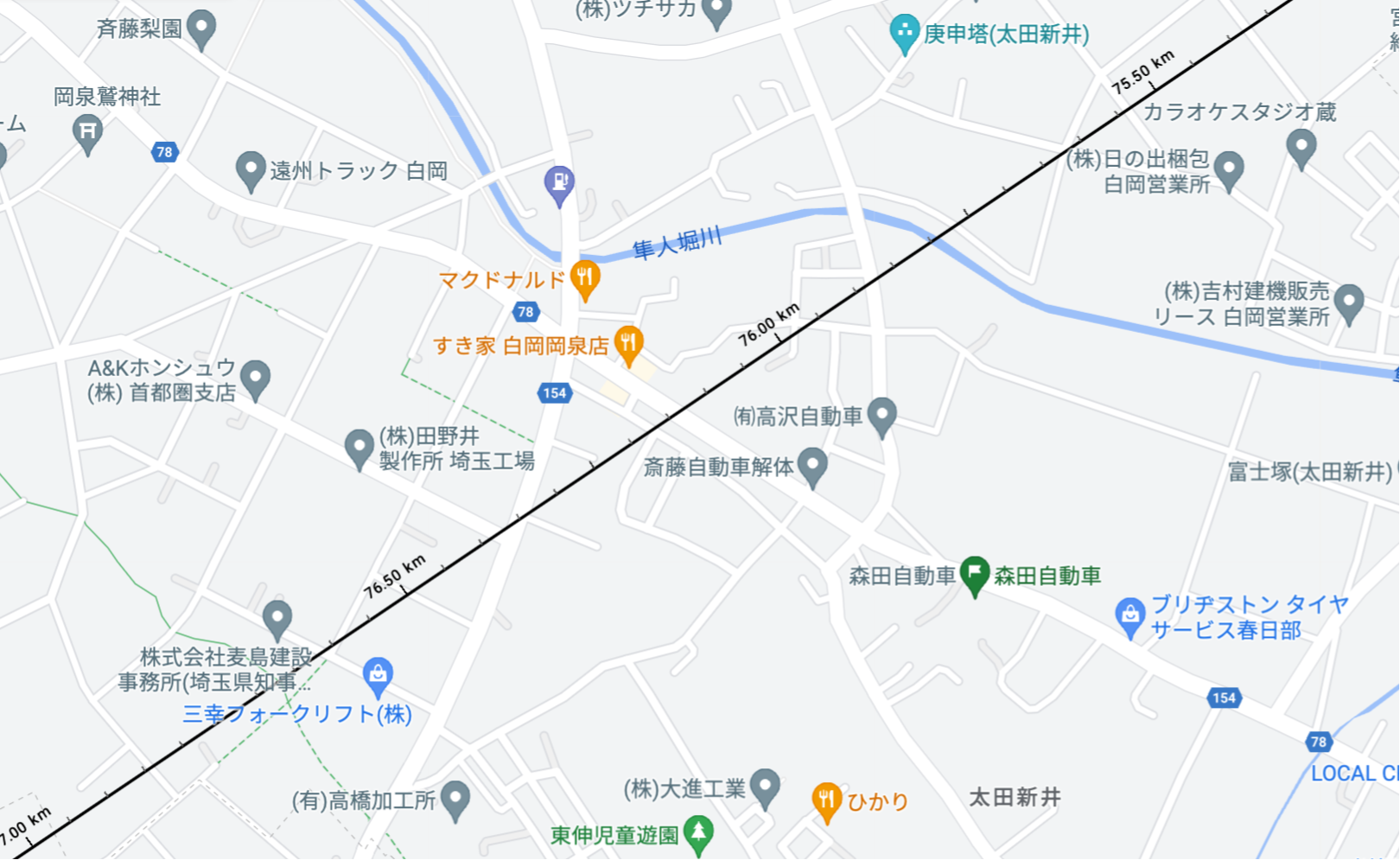Viewport: 1400px width, 860px height.
Task: Open the (株)日の出梱包 白岡営業所 marker
Action: point(1228,169)
